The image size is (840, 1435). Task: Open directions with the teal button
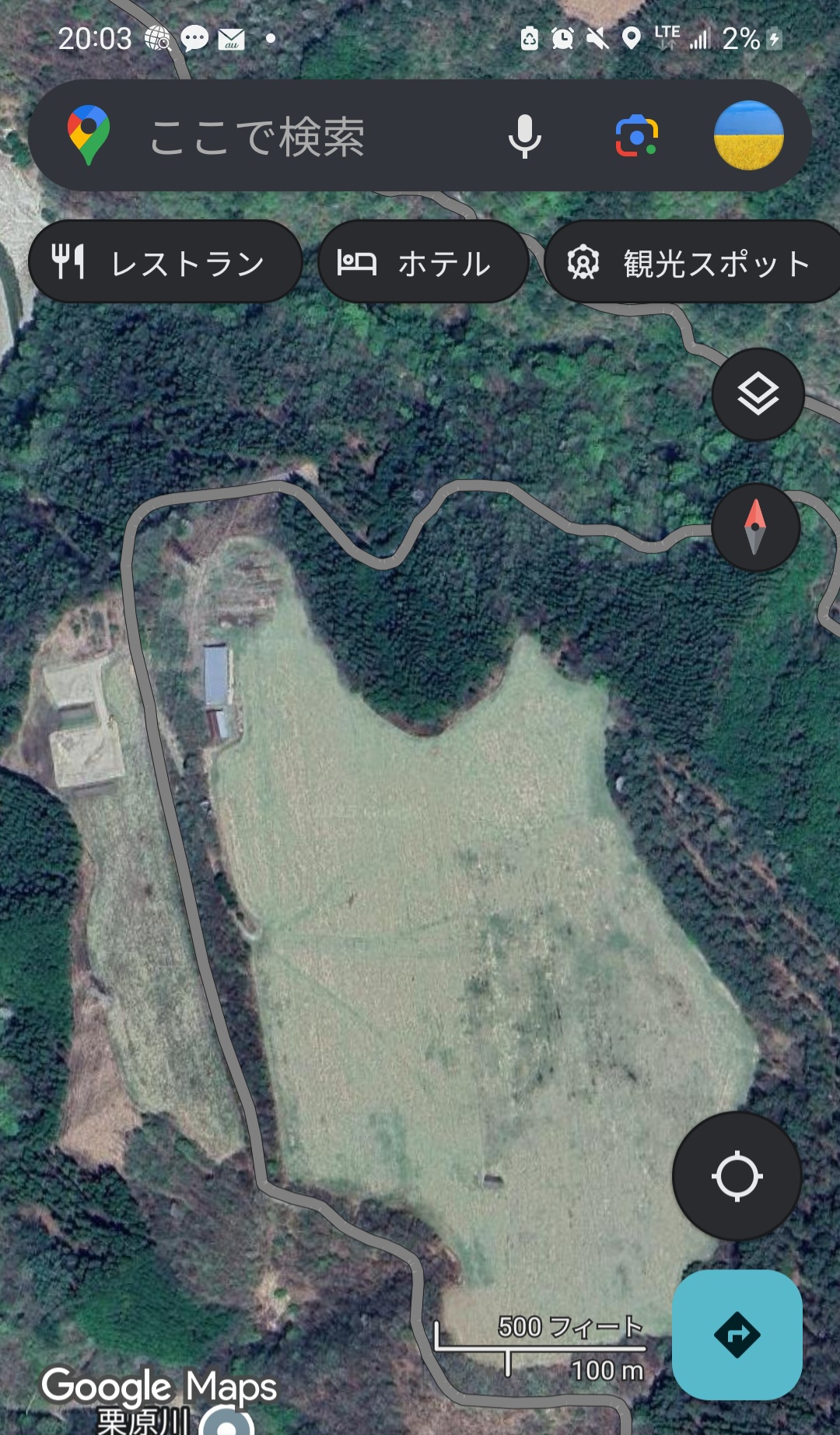click(x=737, y=1335)
